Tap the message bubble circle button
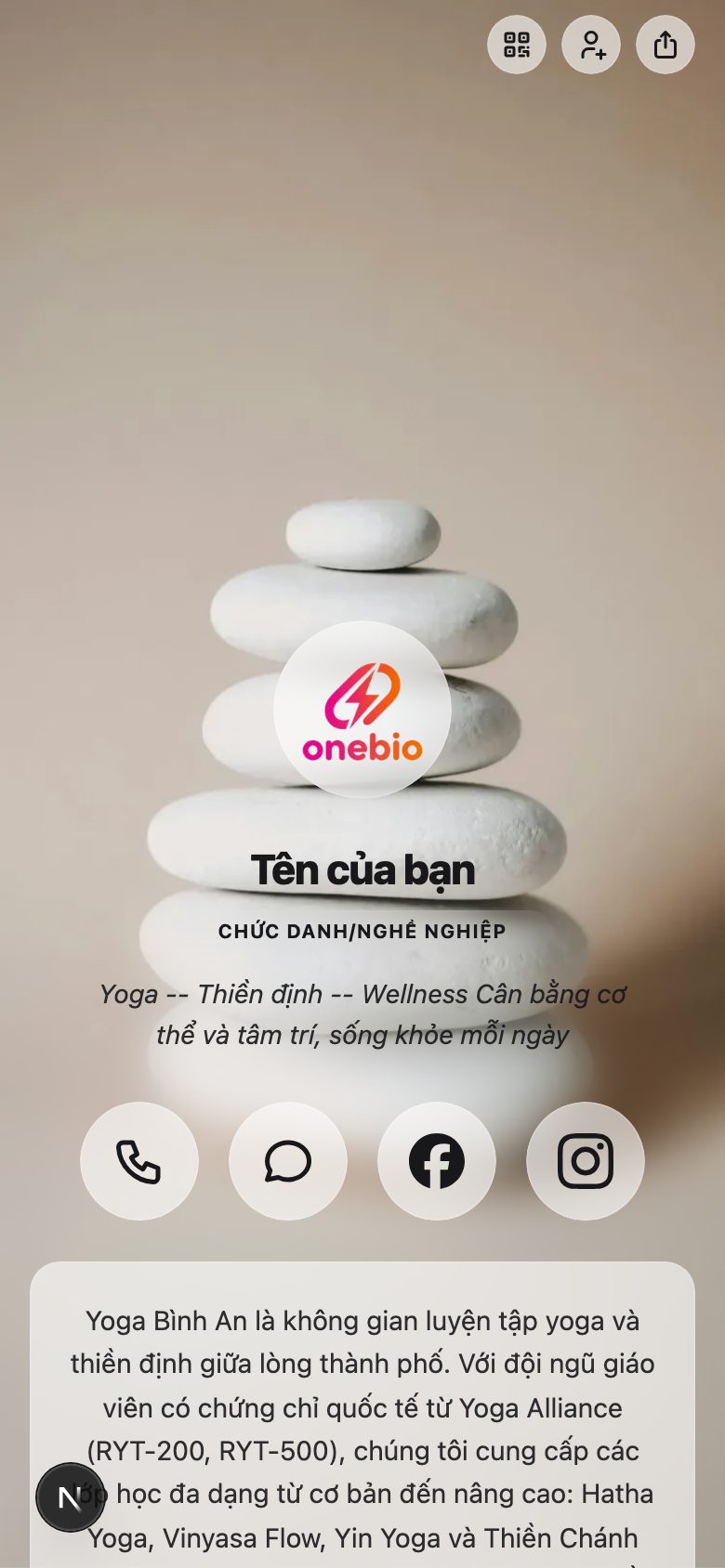725x1568 pixels. click(x=287, y=1161)
